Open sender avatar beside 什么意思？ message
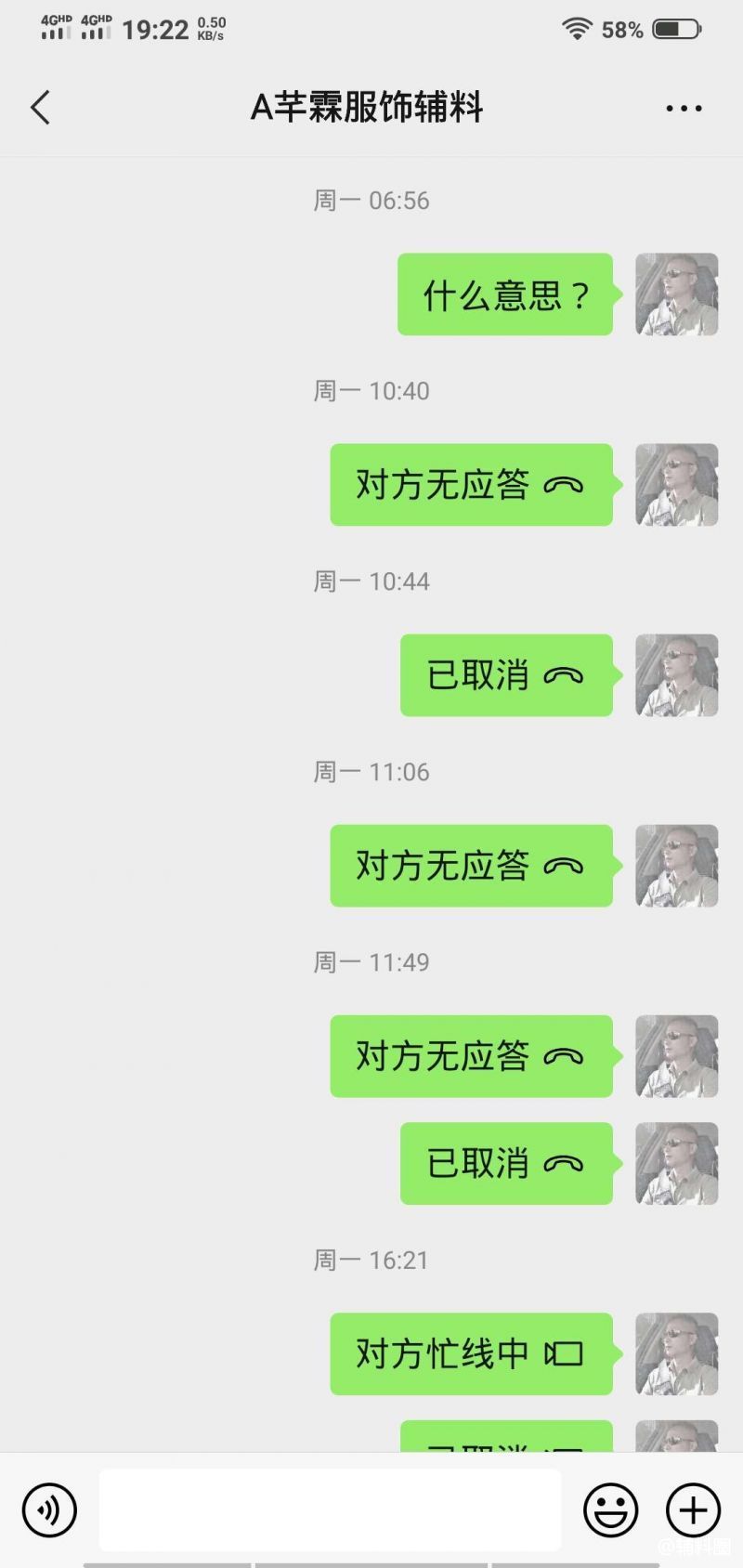Image resolution: width=743 pixels, height=1568 pixels. (x=676, y=294)
